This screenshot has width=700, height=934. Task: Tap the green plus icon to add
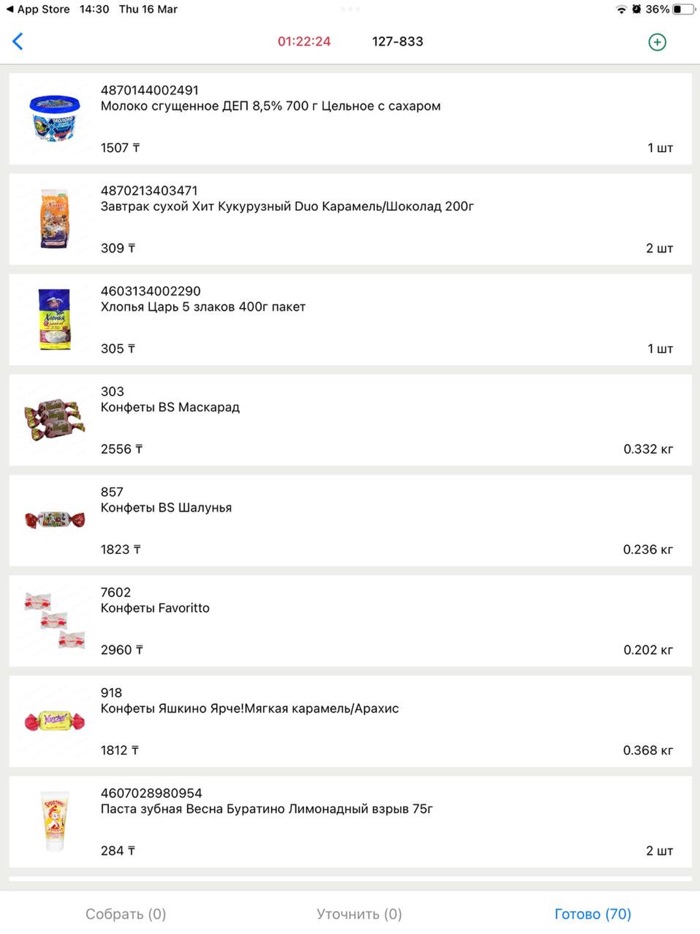pyautogui.click(x=657, y=42)
